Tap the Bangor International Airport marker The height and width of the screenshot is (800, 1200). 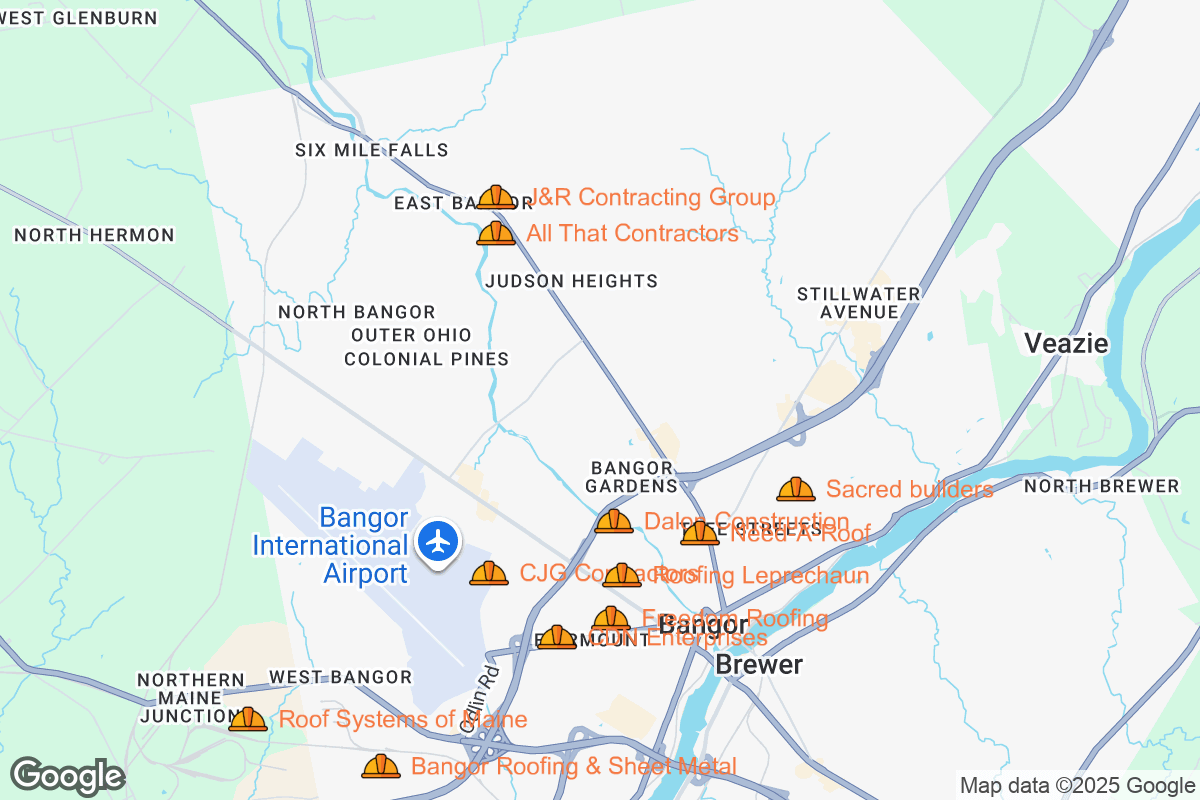pyautogui.click(x=438, y=542)
